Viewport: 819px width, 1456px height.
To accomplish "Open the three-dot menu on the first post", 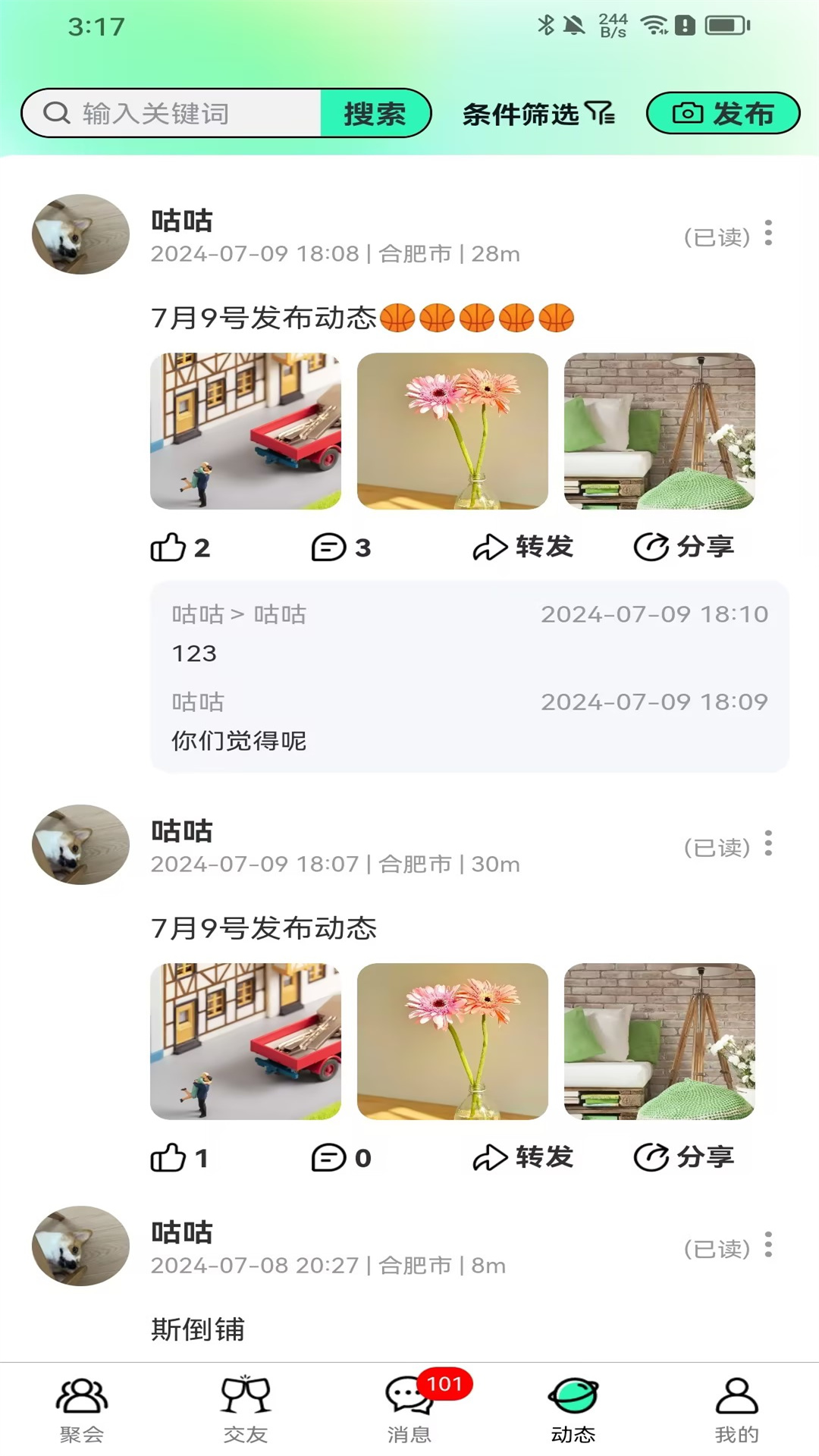I will click(x=768, y=235).
